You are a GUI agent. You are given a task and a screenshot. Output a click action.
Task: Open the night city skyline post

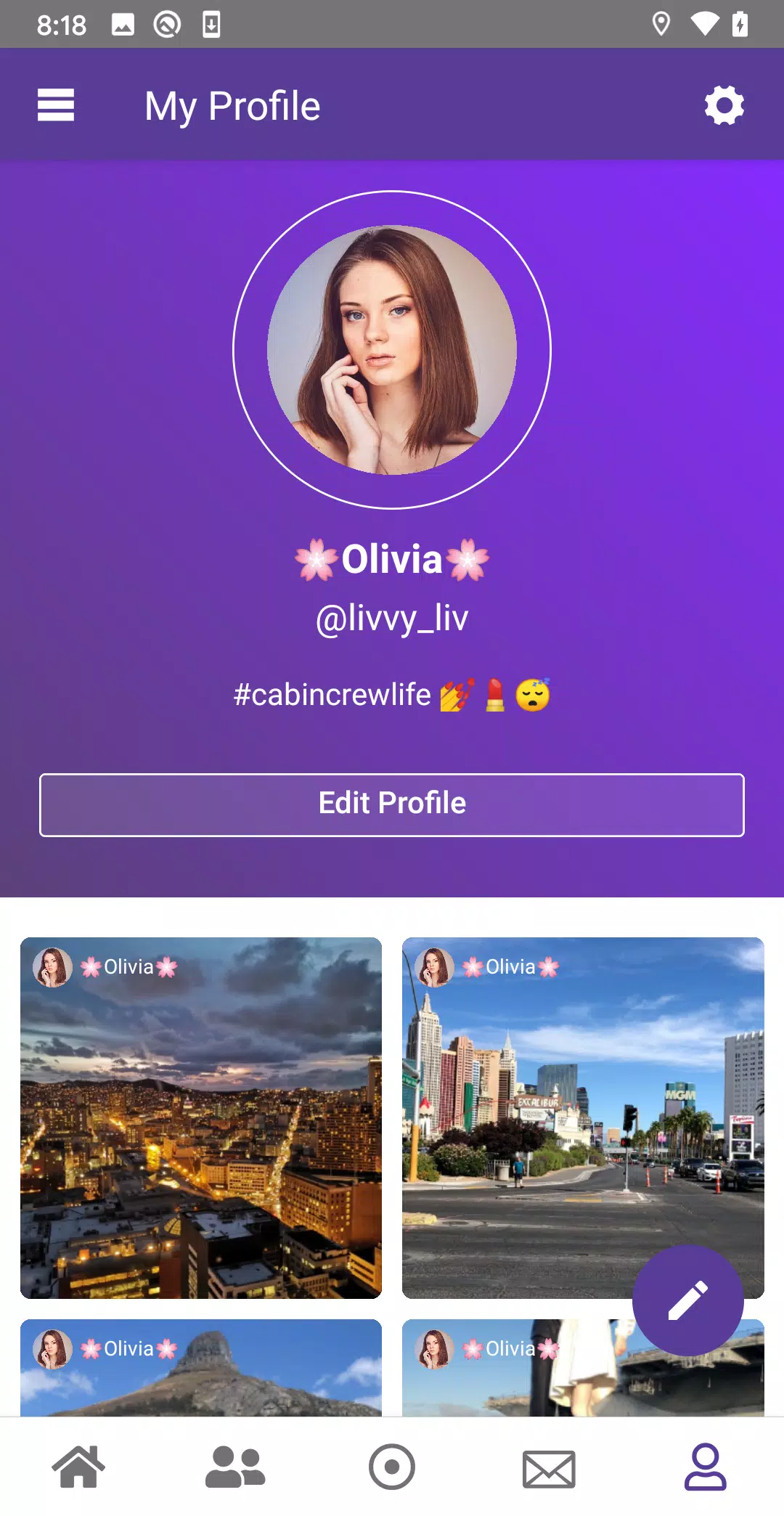pyautogui.click(x=201, y=1118)
